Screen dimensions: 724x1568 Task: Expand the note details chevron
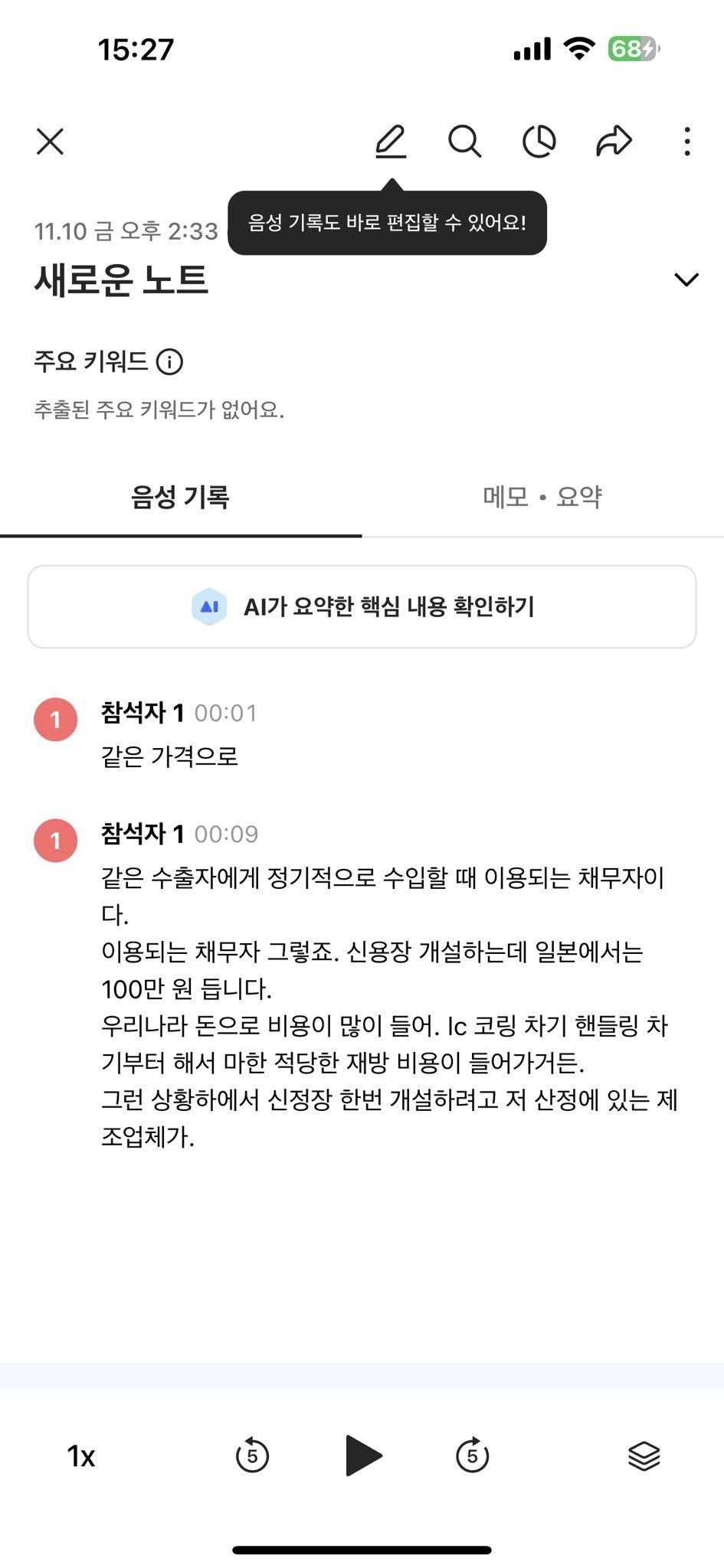(686, 279)
